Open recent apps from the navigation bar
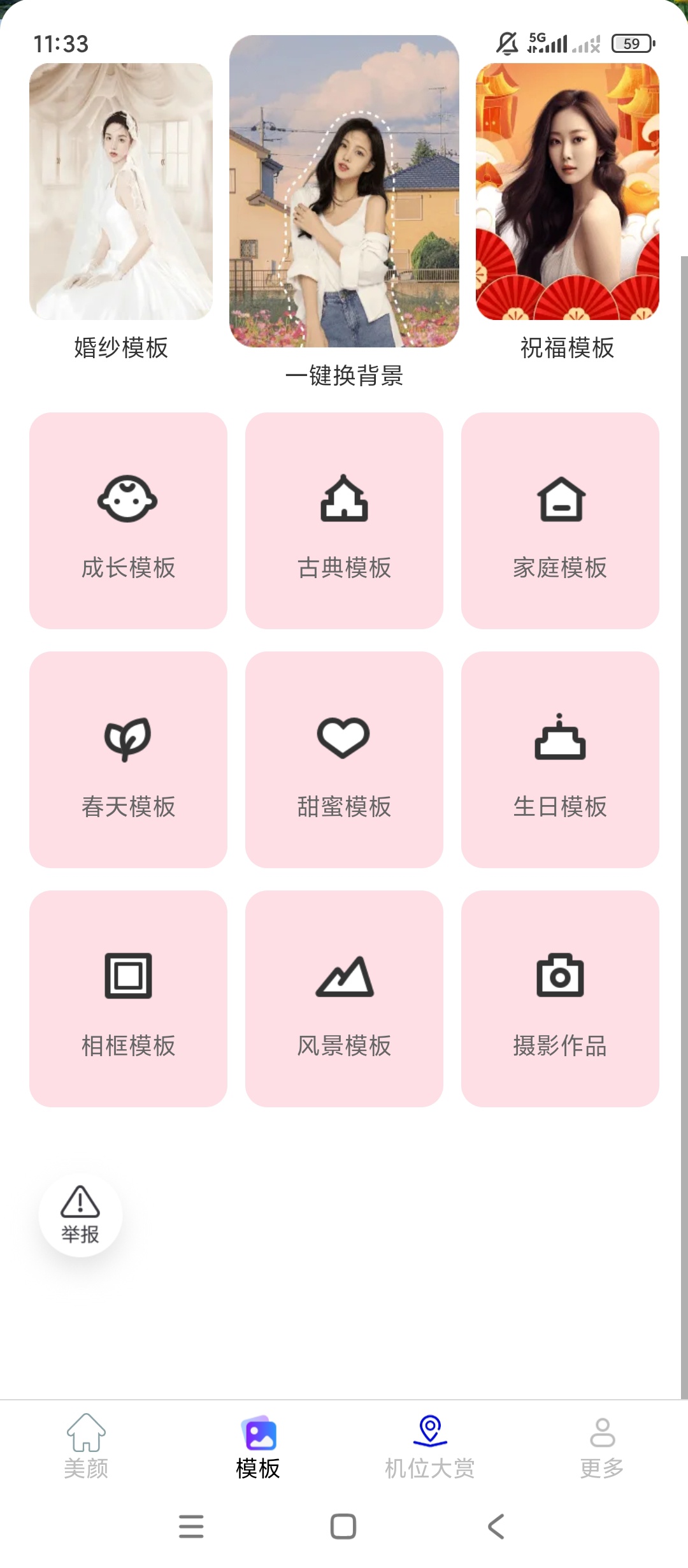This screenshot has height=1568, width=688. [191, 1527]
